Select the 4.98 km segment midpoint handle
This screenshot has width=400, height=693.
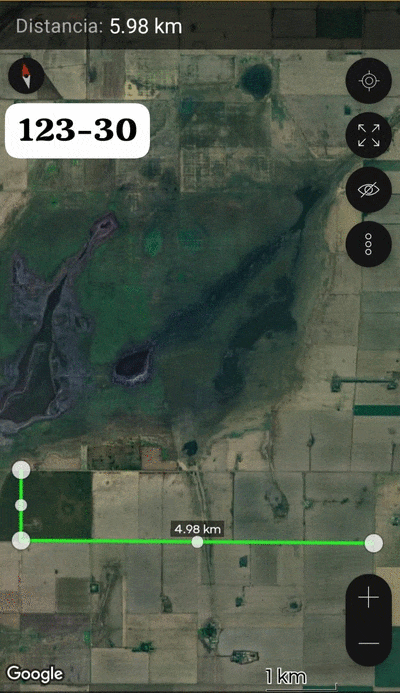(198, 542)
